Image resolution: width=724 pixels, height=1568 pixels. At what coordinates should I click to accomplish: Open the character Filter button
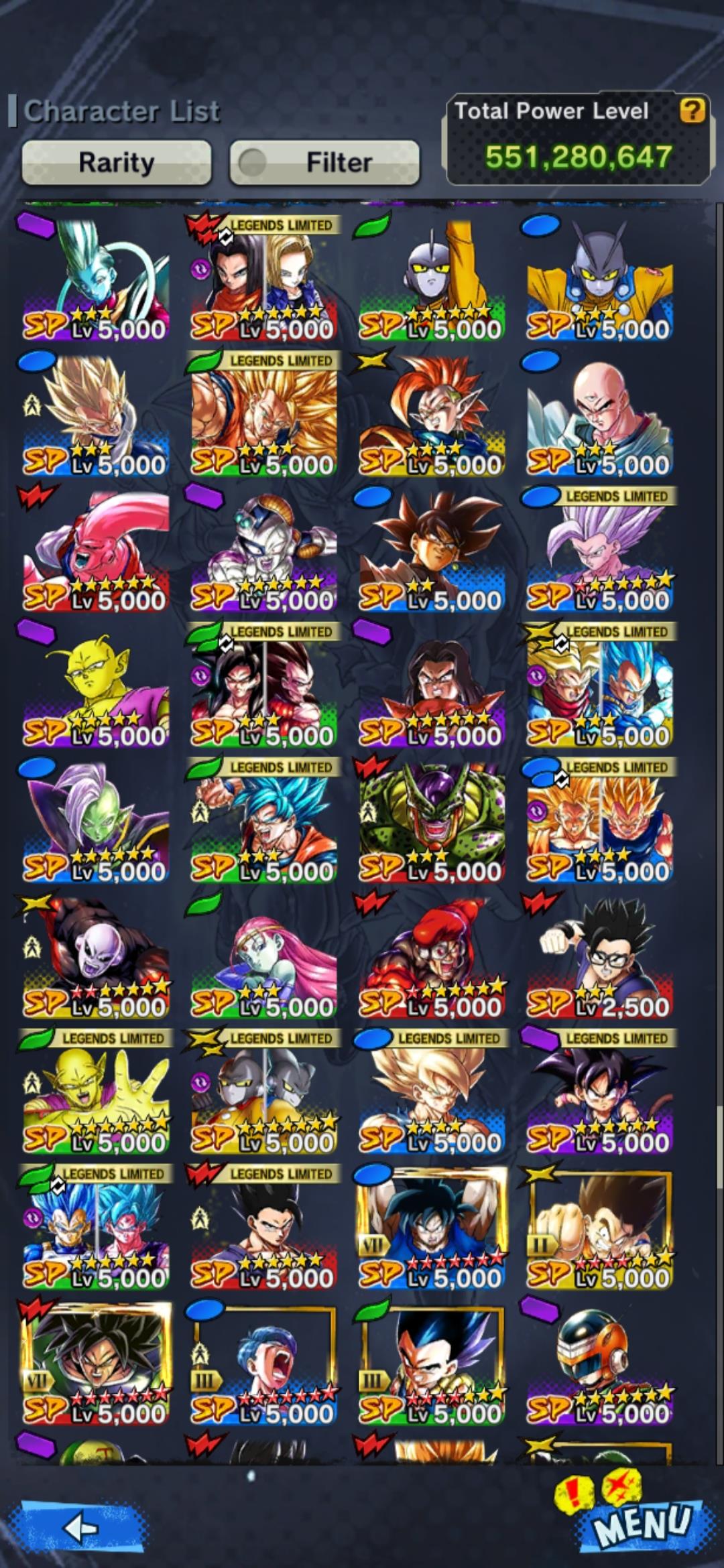(x=324, y=162)
